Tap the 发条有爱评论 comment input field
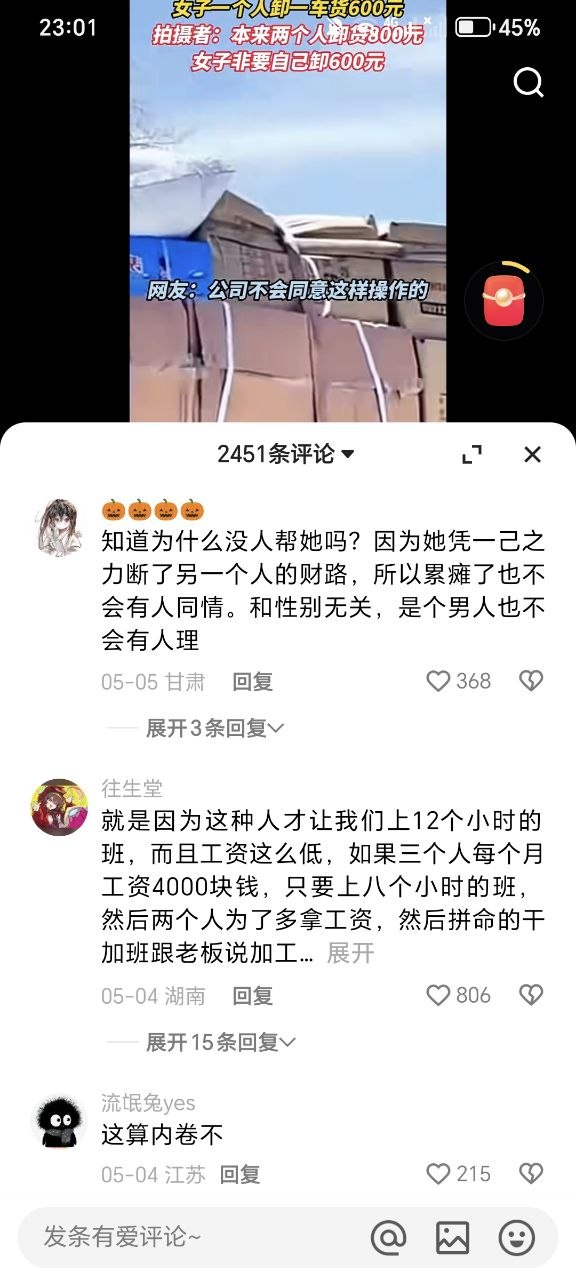576x1280 pixels. pyautogui.click(x=190, y=1238)
